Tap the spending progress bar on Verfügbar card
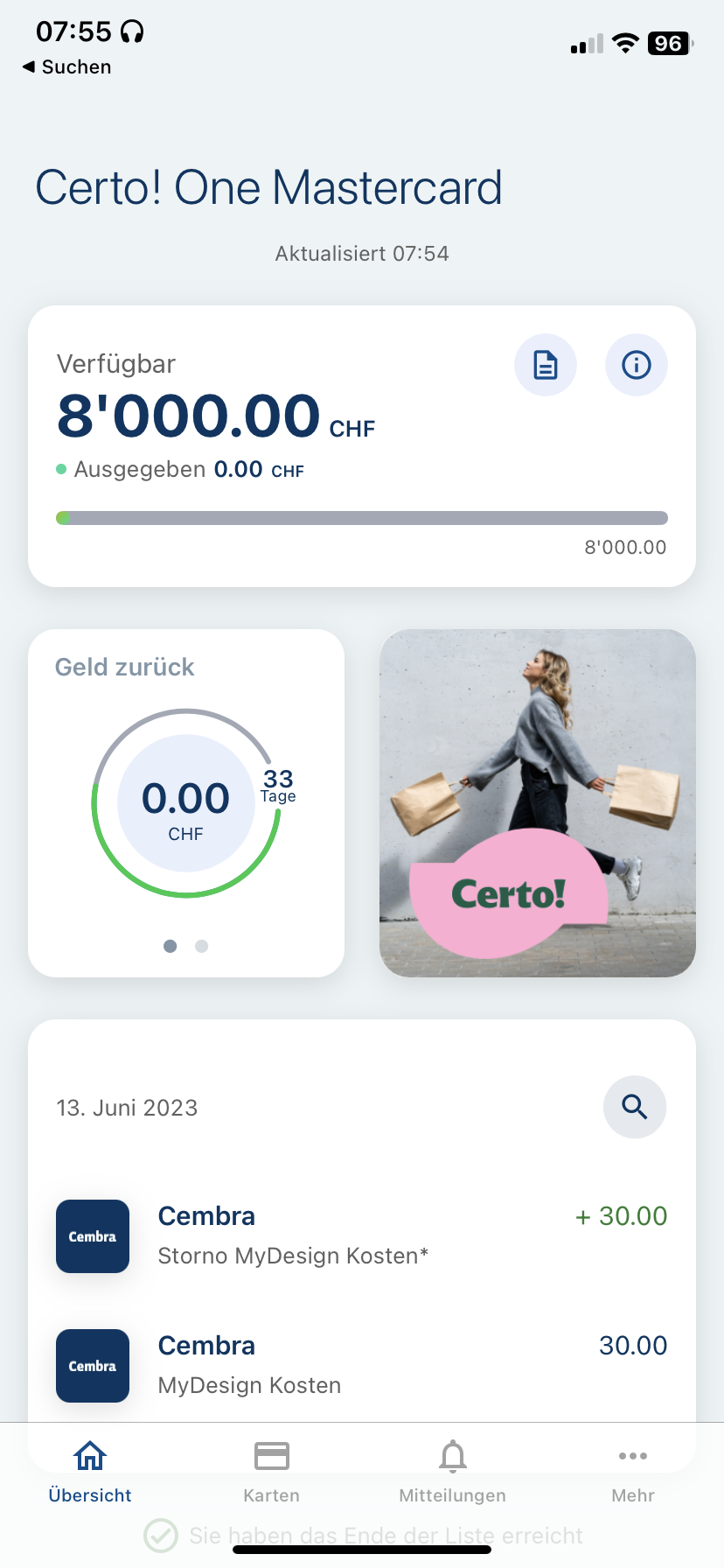This screenshot has width=724, height=1568. 361,517
